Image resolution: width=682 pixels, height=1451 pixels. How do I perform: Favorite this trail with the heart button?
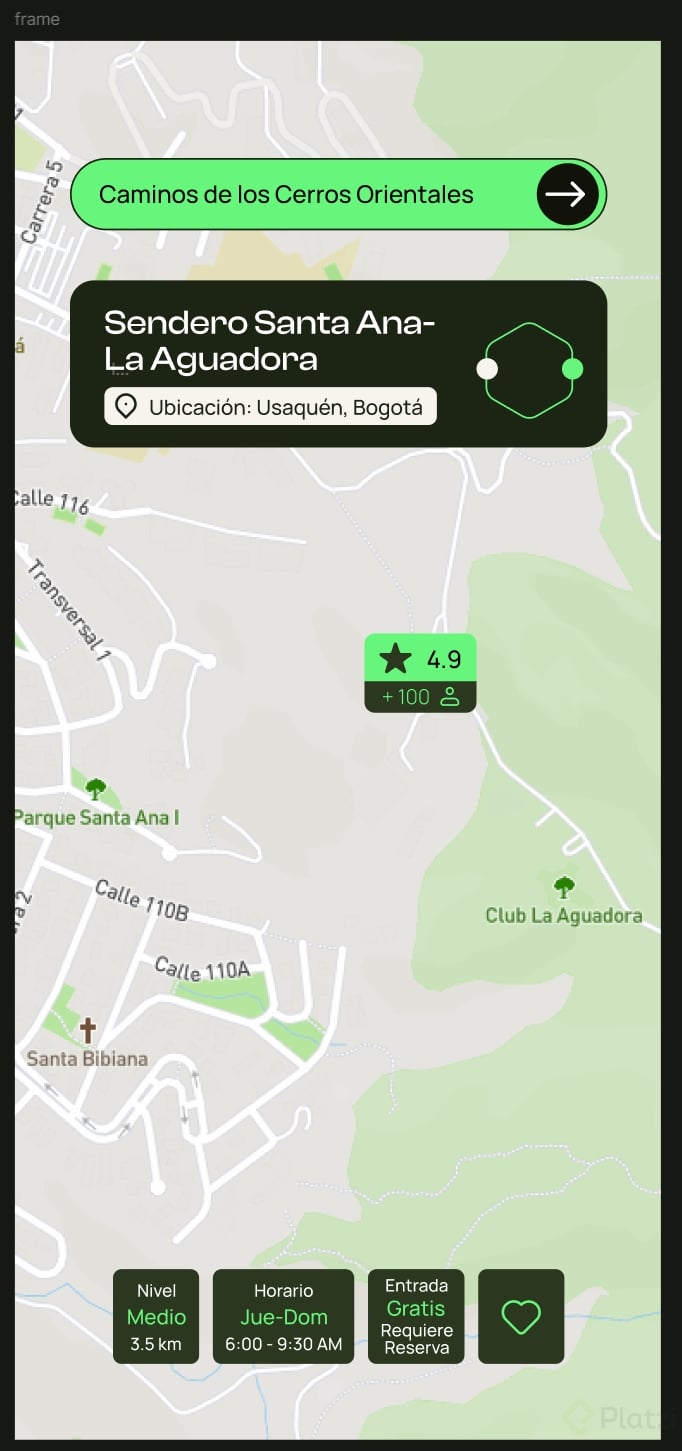point(521,1317)
